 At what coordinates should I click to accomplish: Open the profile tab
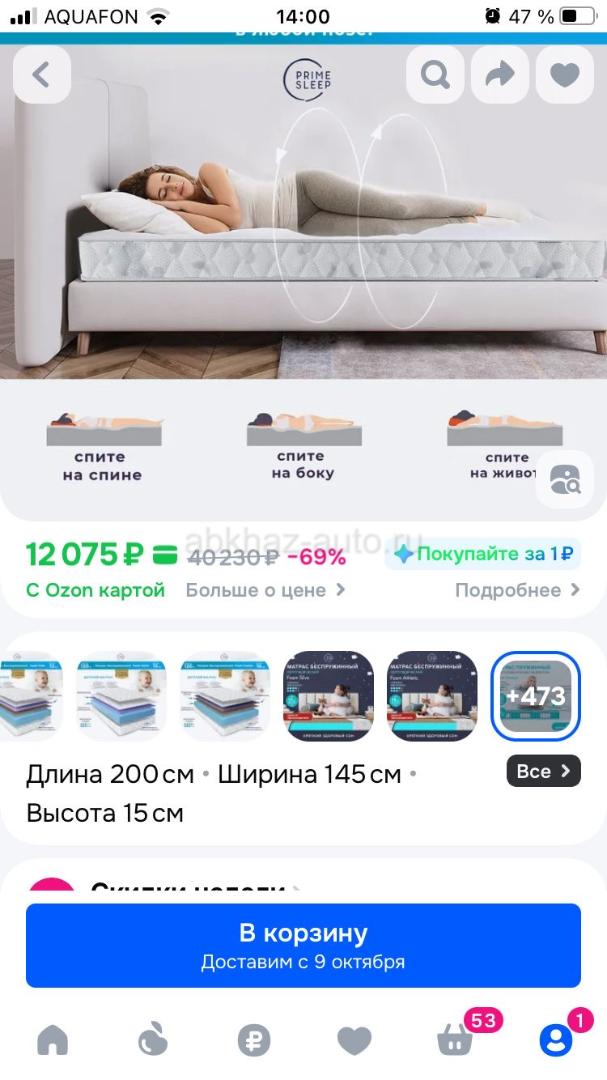[x=554, y=1041]
